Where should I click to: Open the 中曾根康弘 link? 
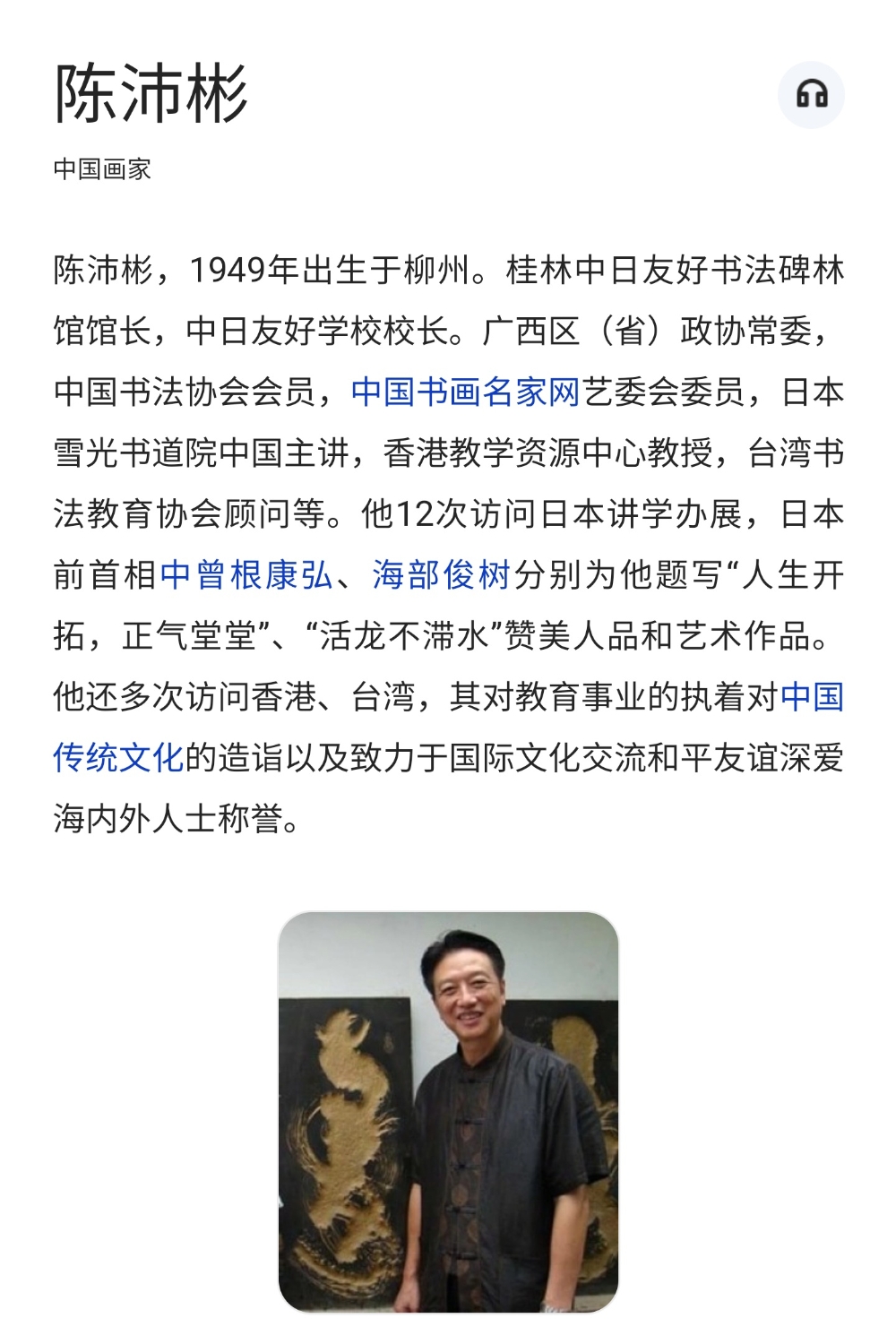pos(246,575)
